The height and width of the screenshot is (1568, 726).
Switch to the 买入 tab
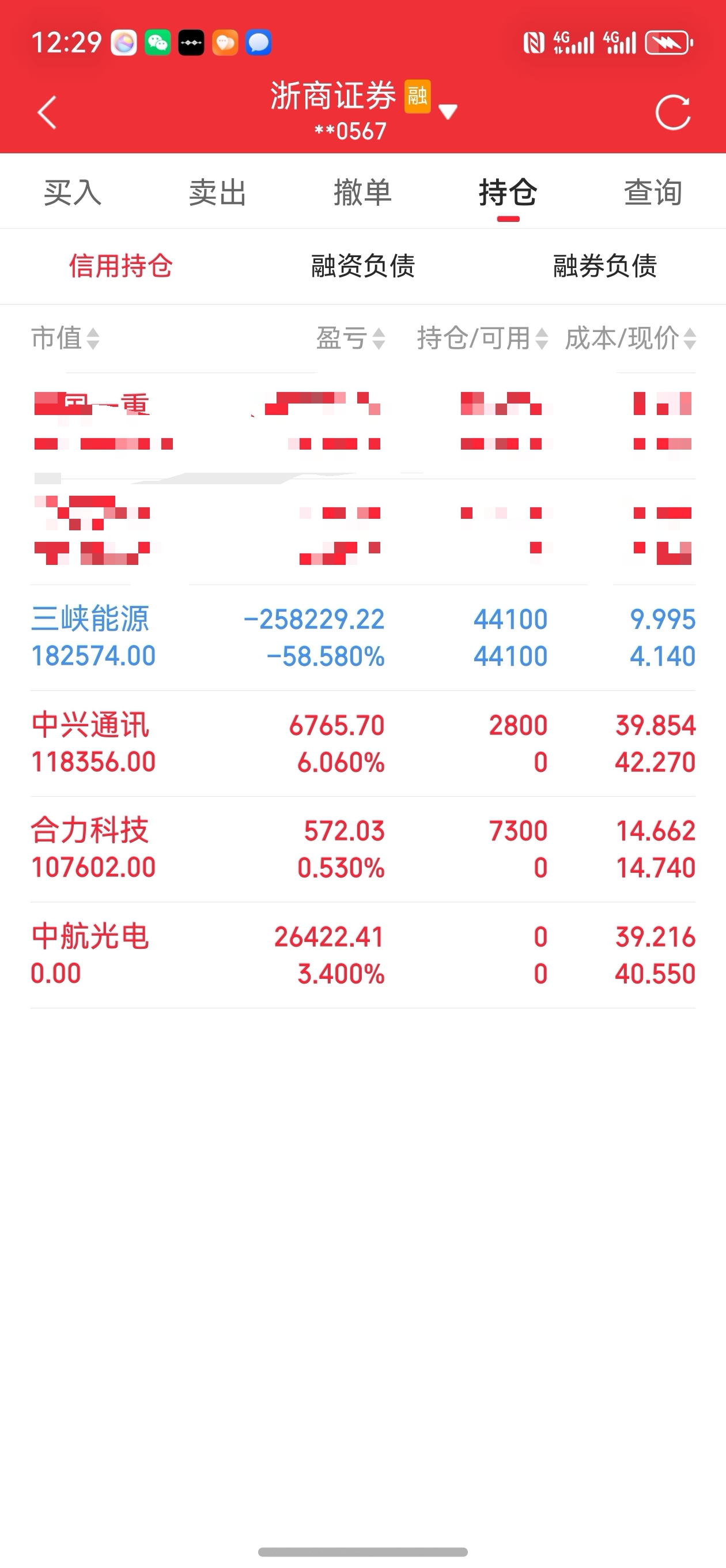coord(73,193)
